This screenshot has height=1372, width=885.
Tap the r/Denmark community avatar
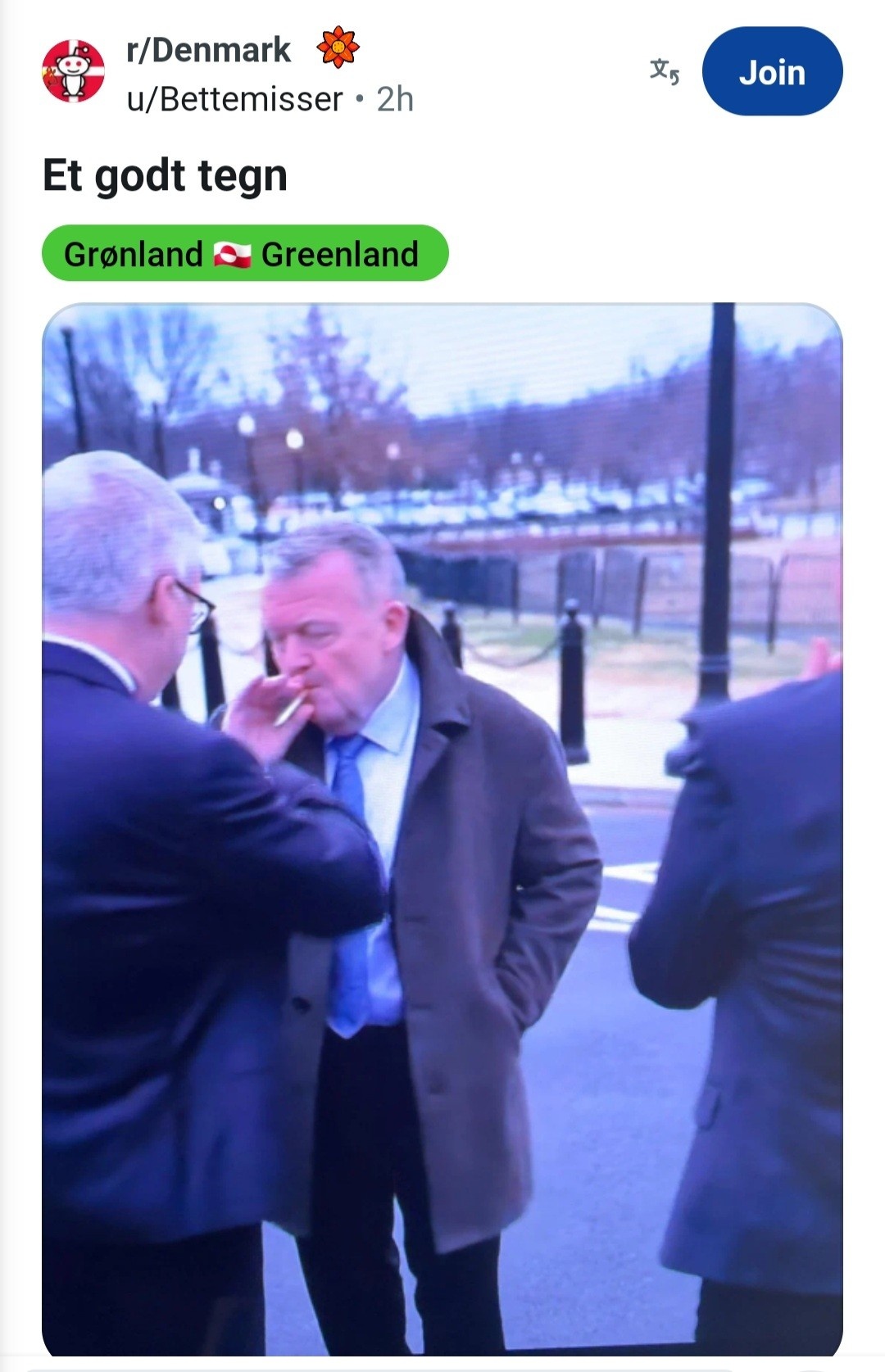tap(74, 72)
